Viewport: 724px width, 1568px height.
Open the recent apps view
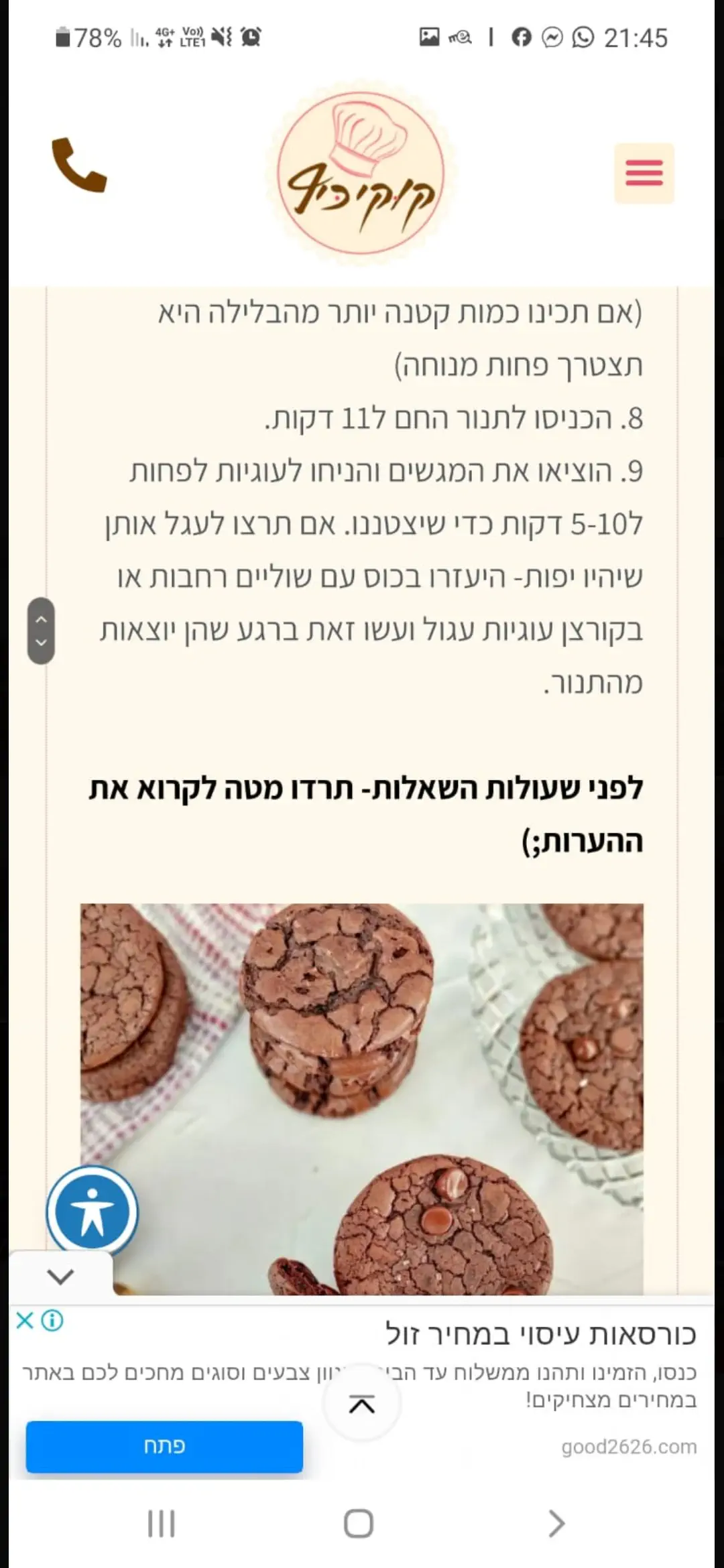coord(161,1524)
